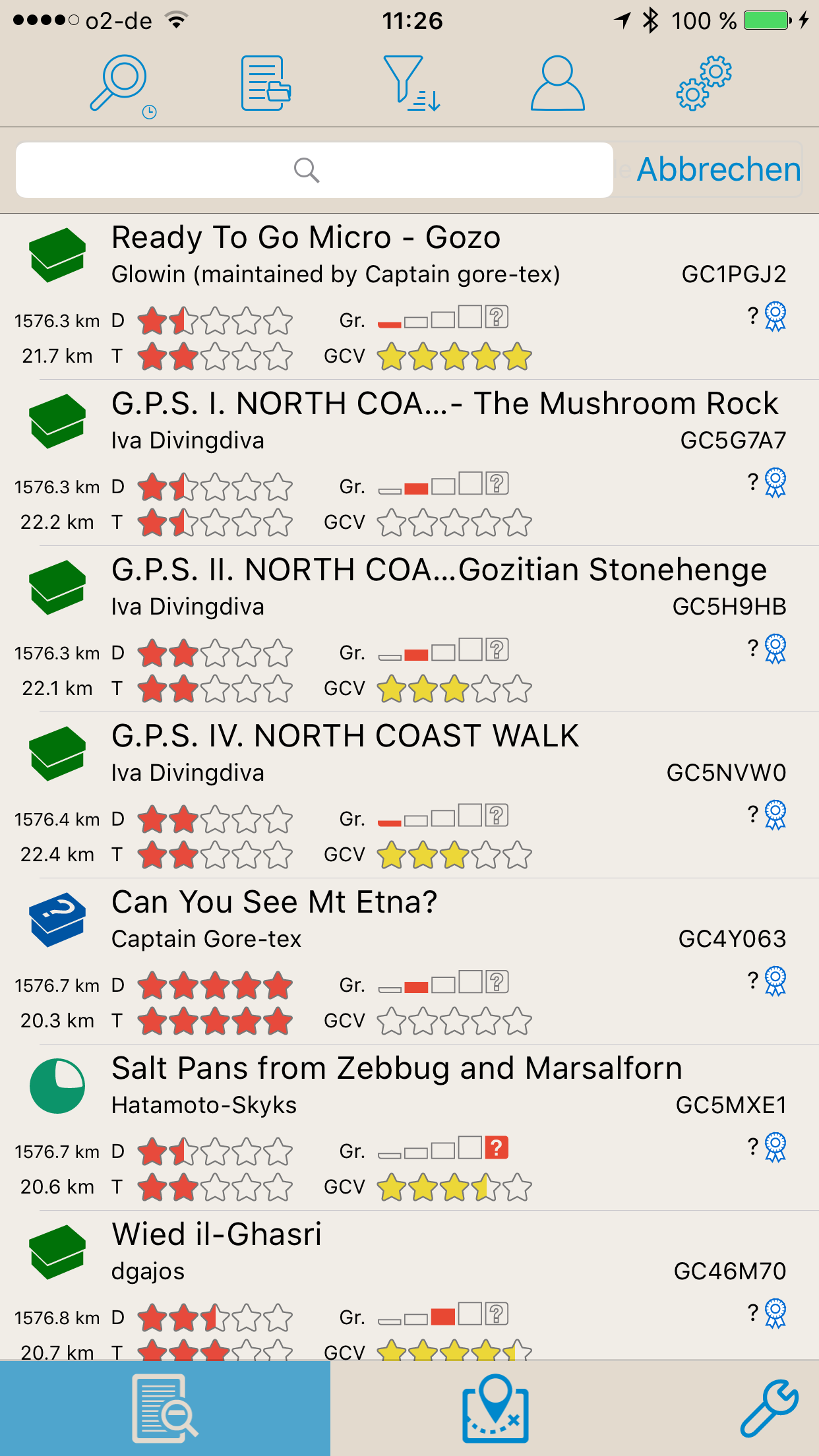
Task: Open the settings gears icon
Action: pyautogui.click(x=704, y=83)
